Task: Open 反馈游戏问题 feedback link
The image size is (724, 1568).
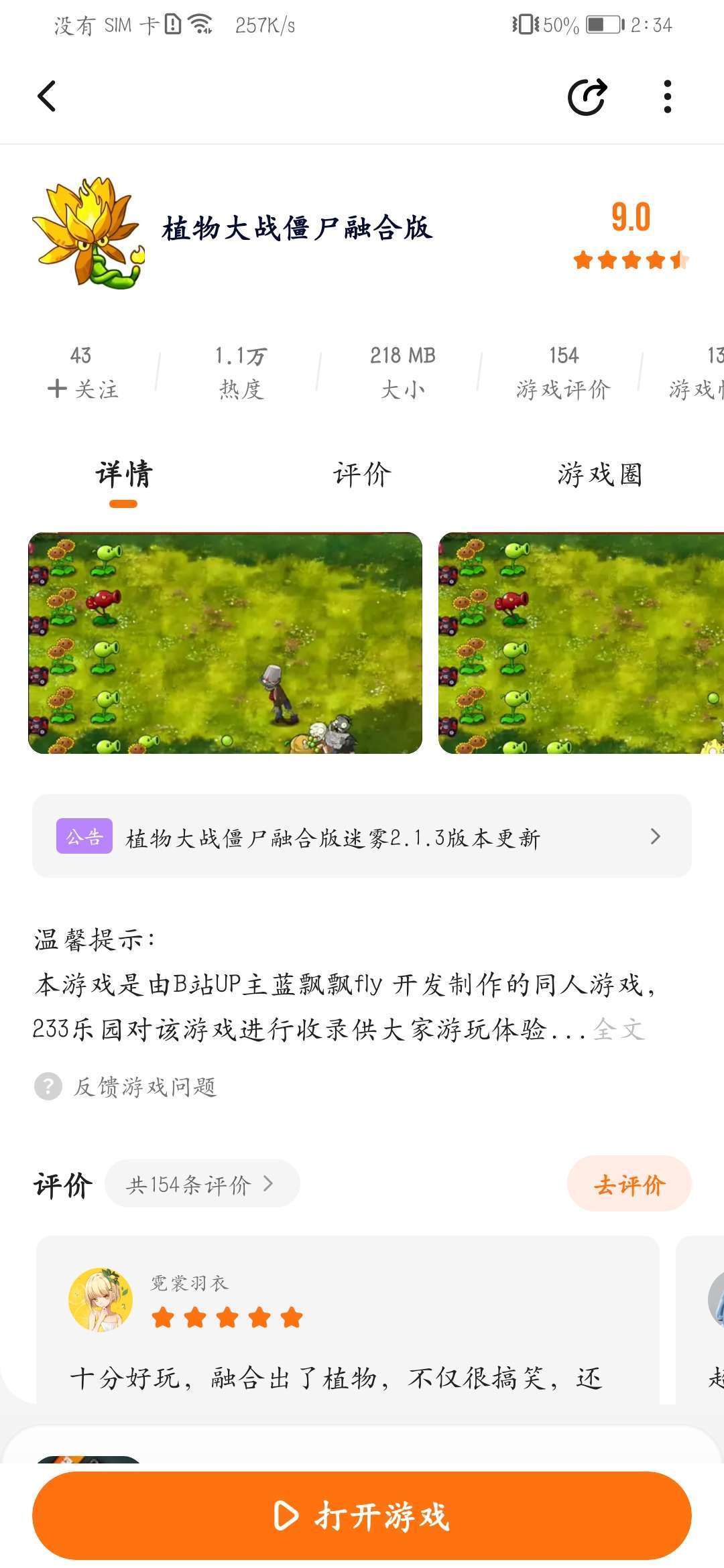Action: (144, 1086)
